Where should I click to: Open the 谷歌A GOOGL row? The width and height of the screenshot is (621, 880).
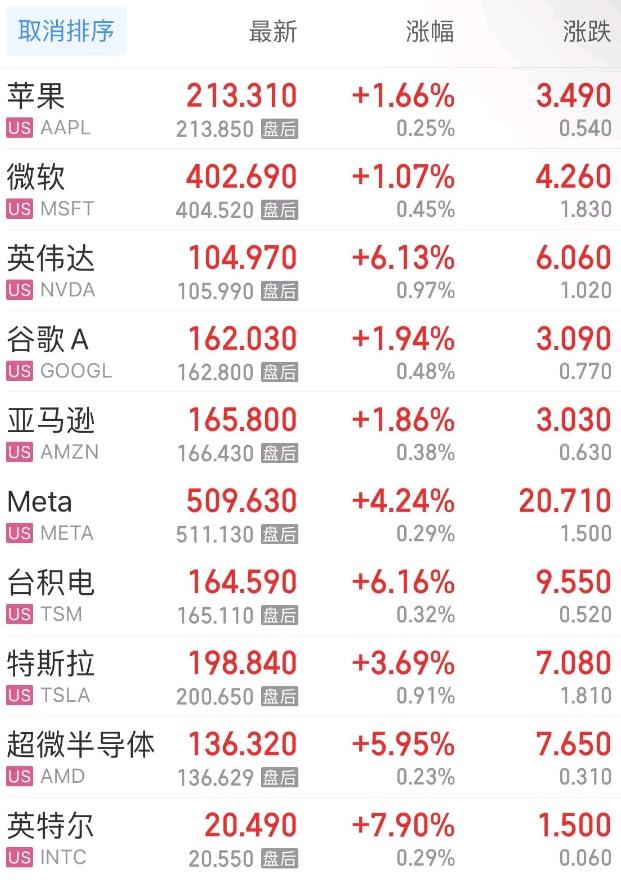310,352
